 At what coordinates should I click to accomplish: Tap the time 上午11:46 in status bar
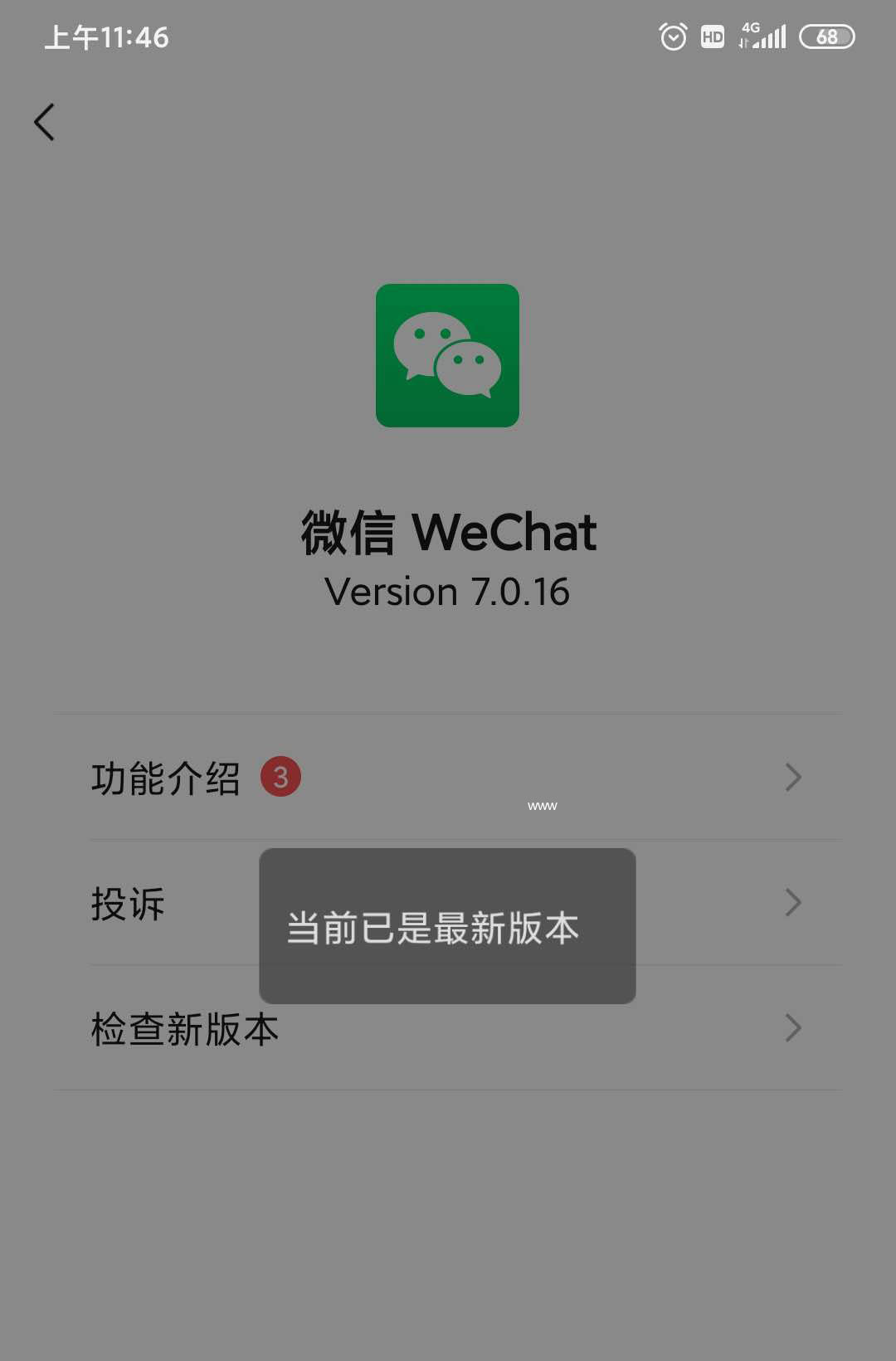point(106,37)
